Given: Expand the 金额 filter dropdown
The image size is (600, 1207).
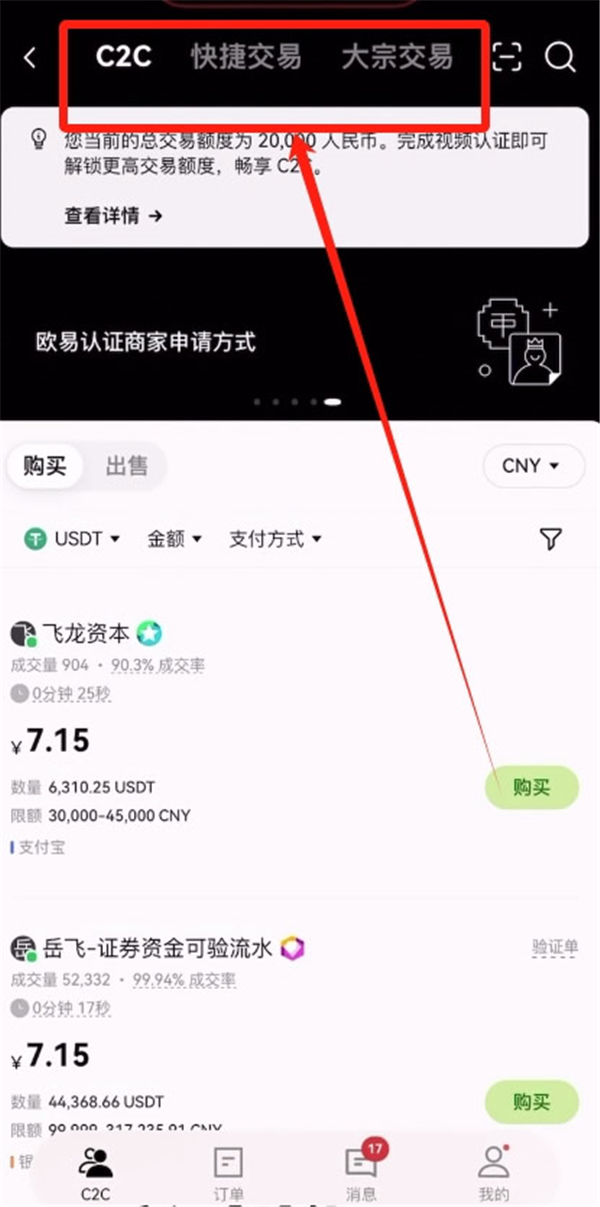Looking at the screenshot, I should [175, 539].
